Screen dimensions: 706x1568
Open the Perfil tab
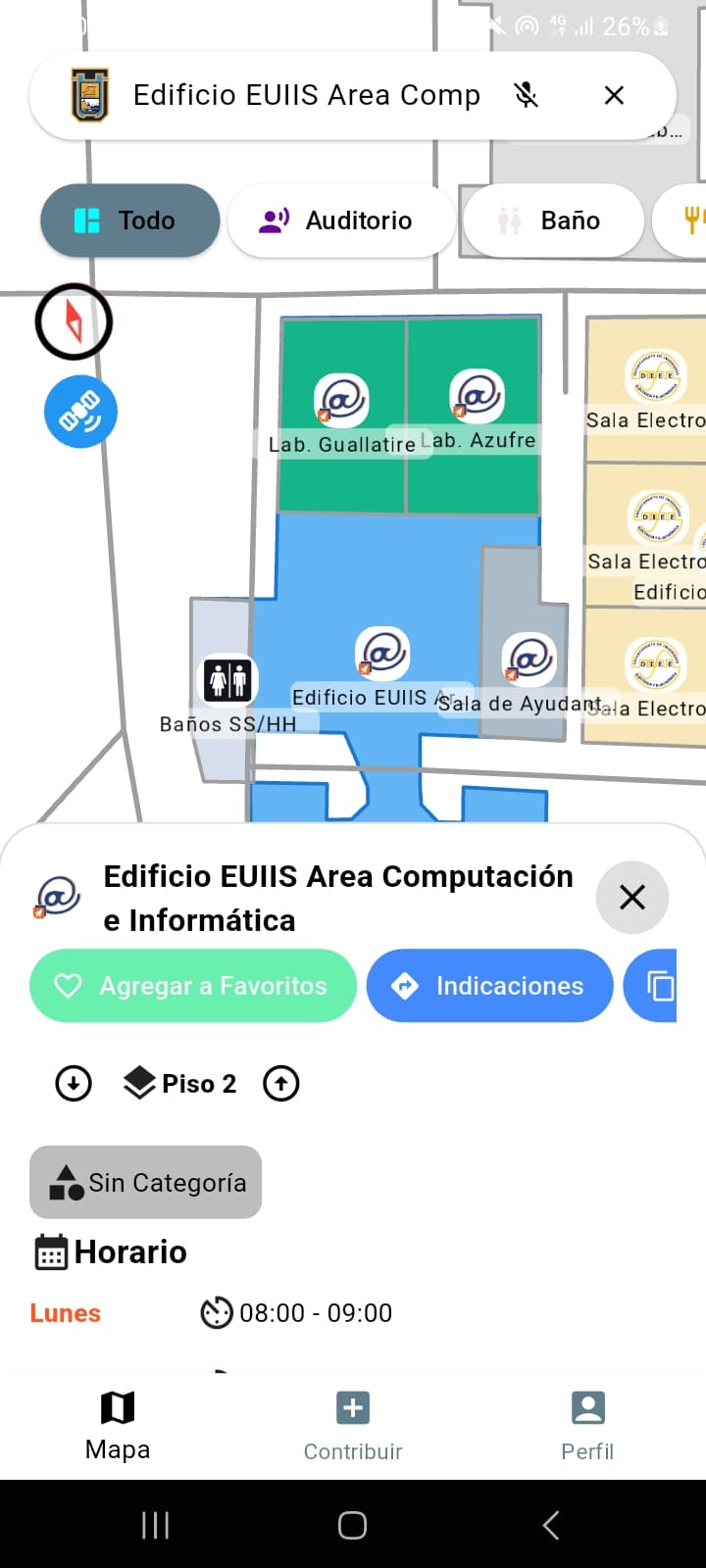tap(587, 1426)
